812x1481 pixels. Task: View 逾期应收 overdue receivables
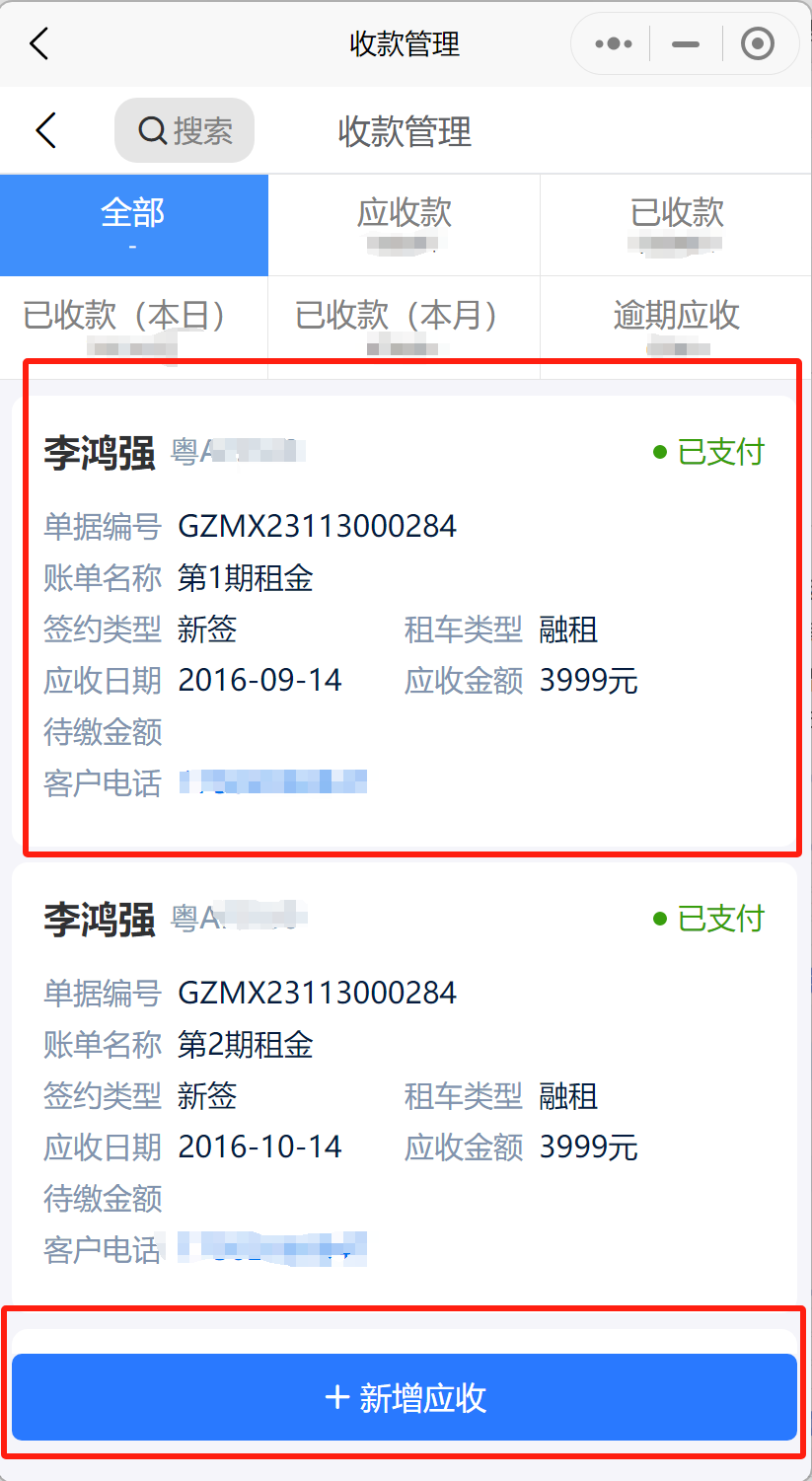click(676, 327)
